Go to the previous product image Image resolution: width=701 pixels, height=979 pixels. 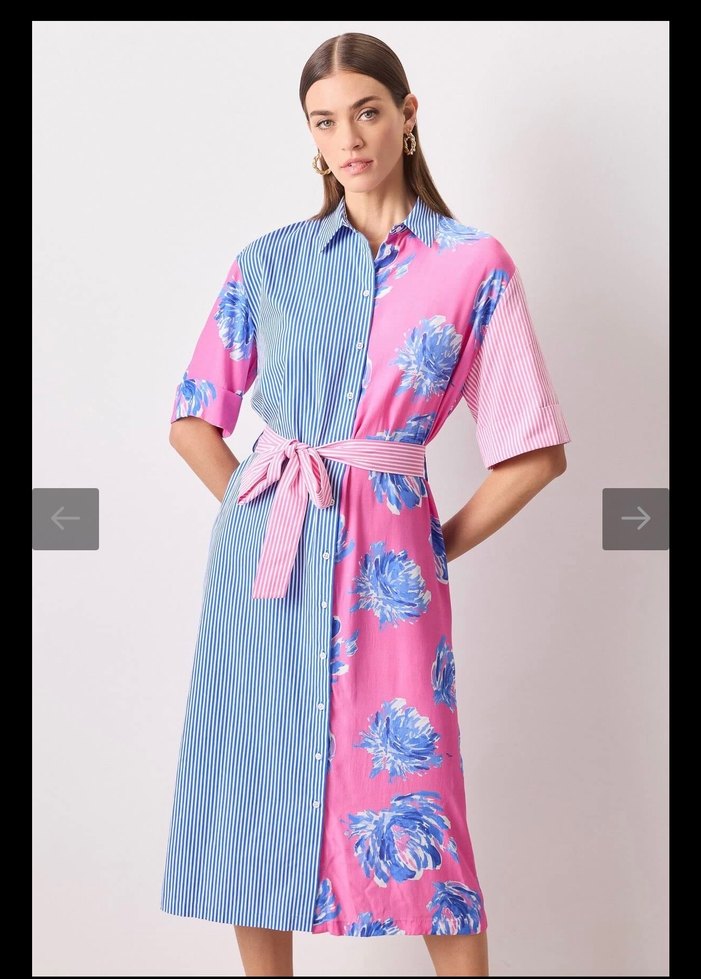[65, 518]
